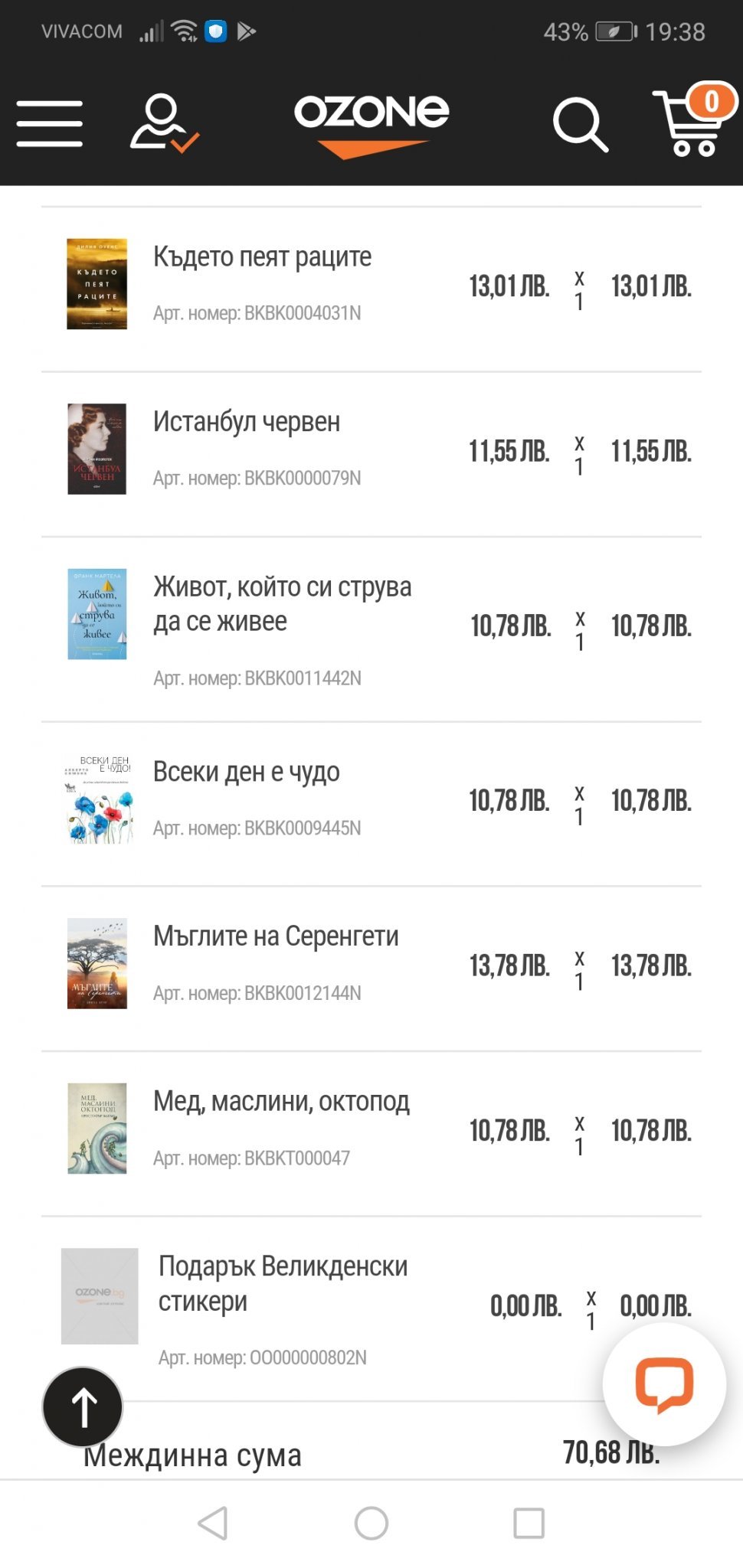Image resolution: width=743 pixels, height=1568 pixels.
Task: Open Мъглите на Серенгети product
Action: [x=276, y=936]
